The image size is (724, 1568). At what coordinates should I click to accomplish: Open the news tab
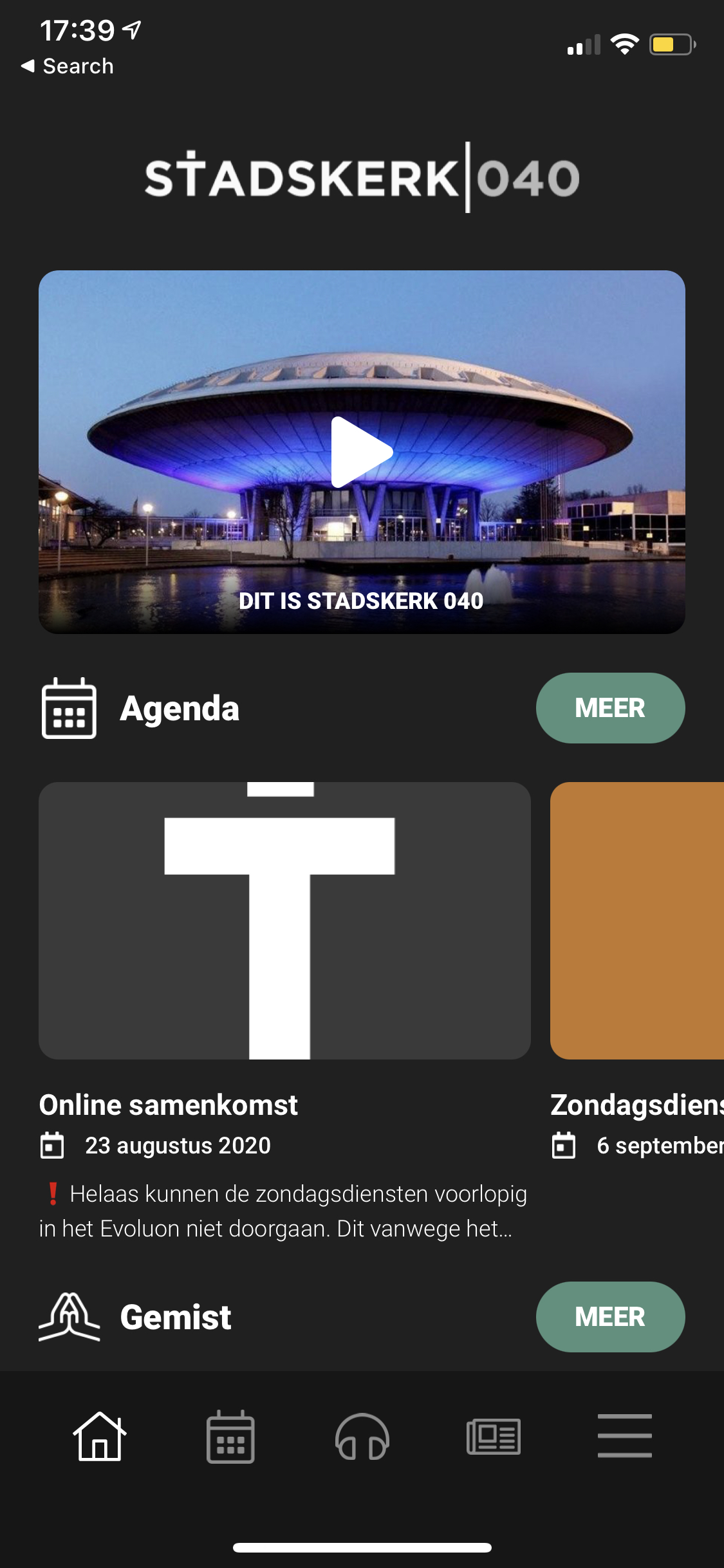[x=494, y=1436]
